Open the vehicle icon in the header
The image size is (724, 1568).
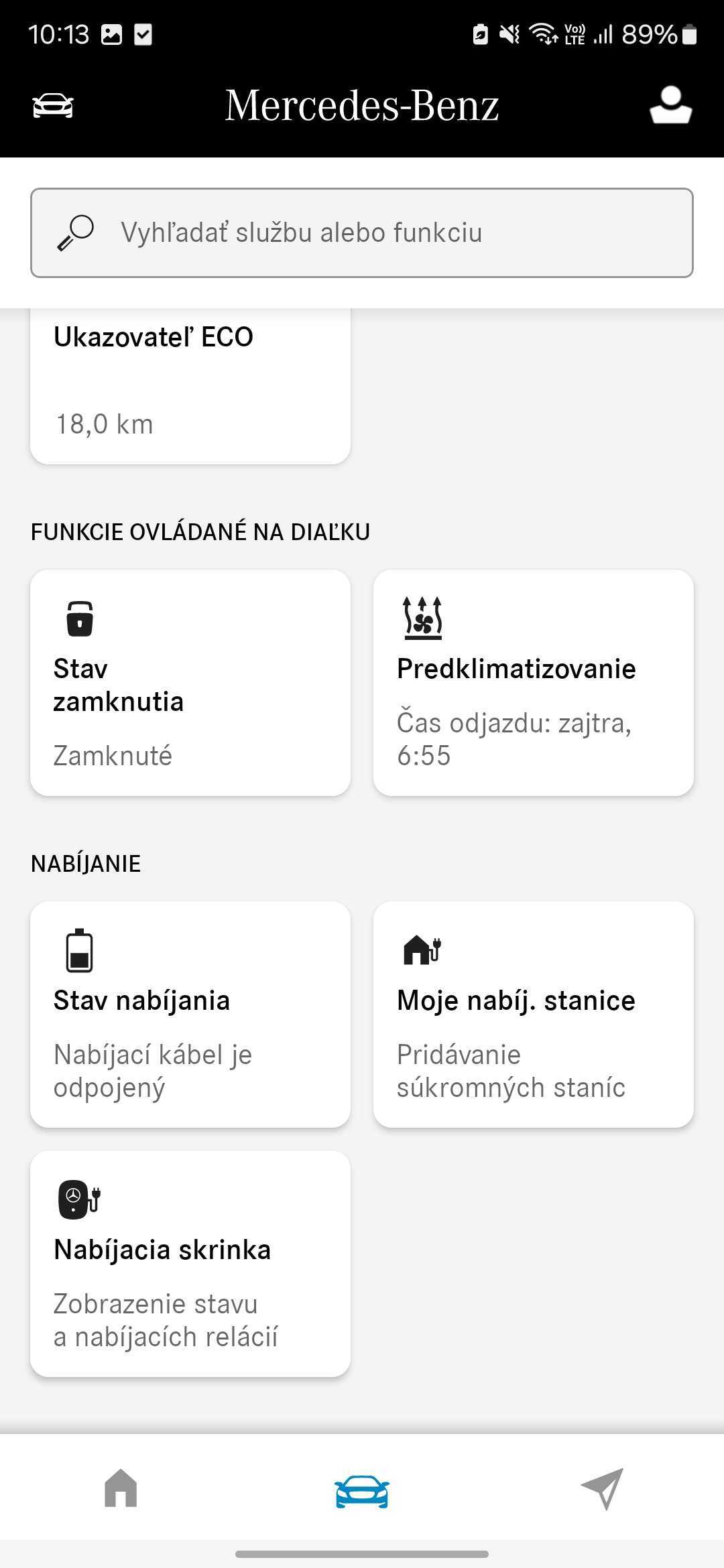pyautogui.click(x=53, y=106)
